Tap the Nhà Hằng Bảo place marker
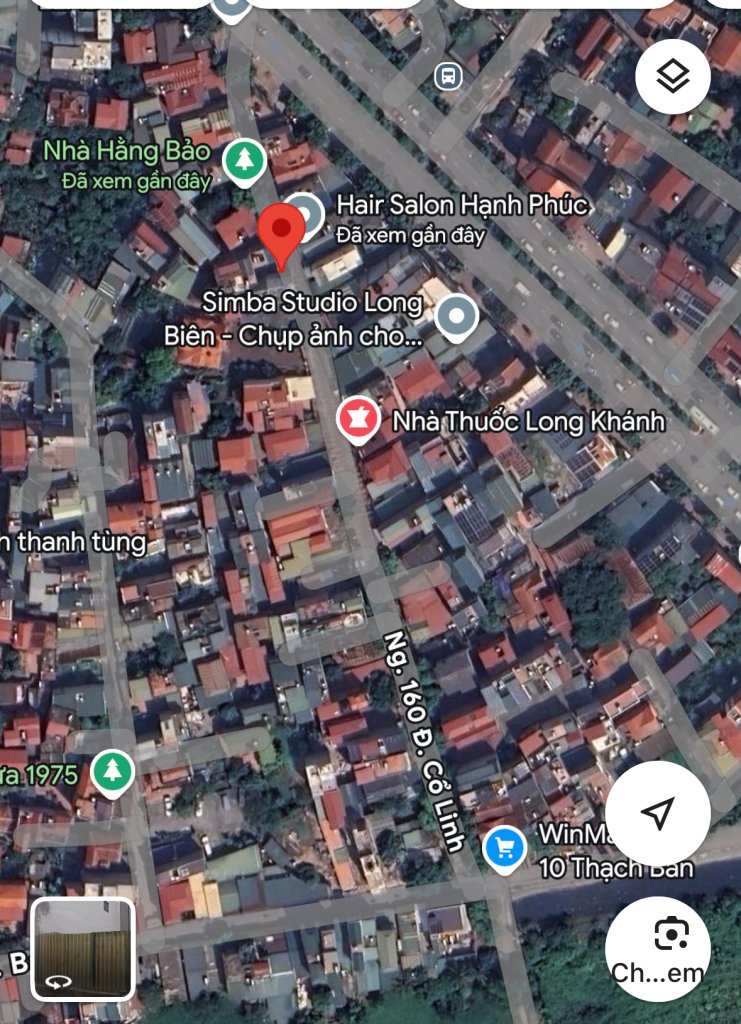Image resolution: width=741 pixels, height=1024 pixels. point(243,161)
